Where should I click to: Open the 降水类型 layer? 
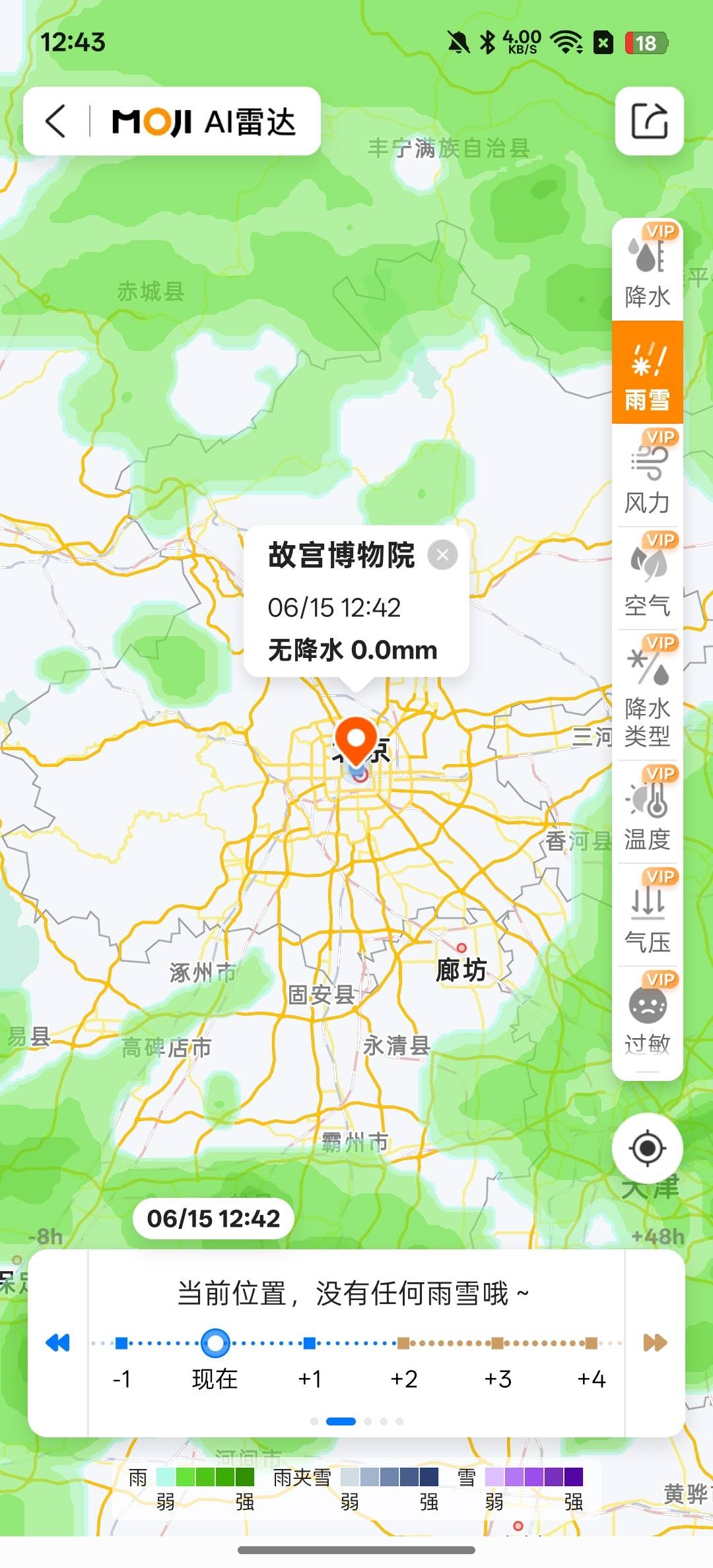click(648, 696)
